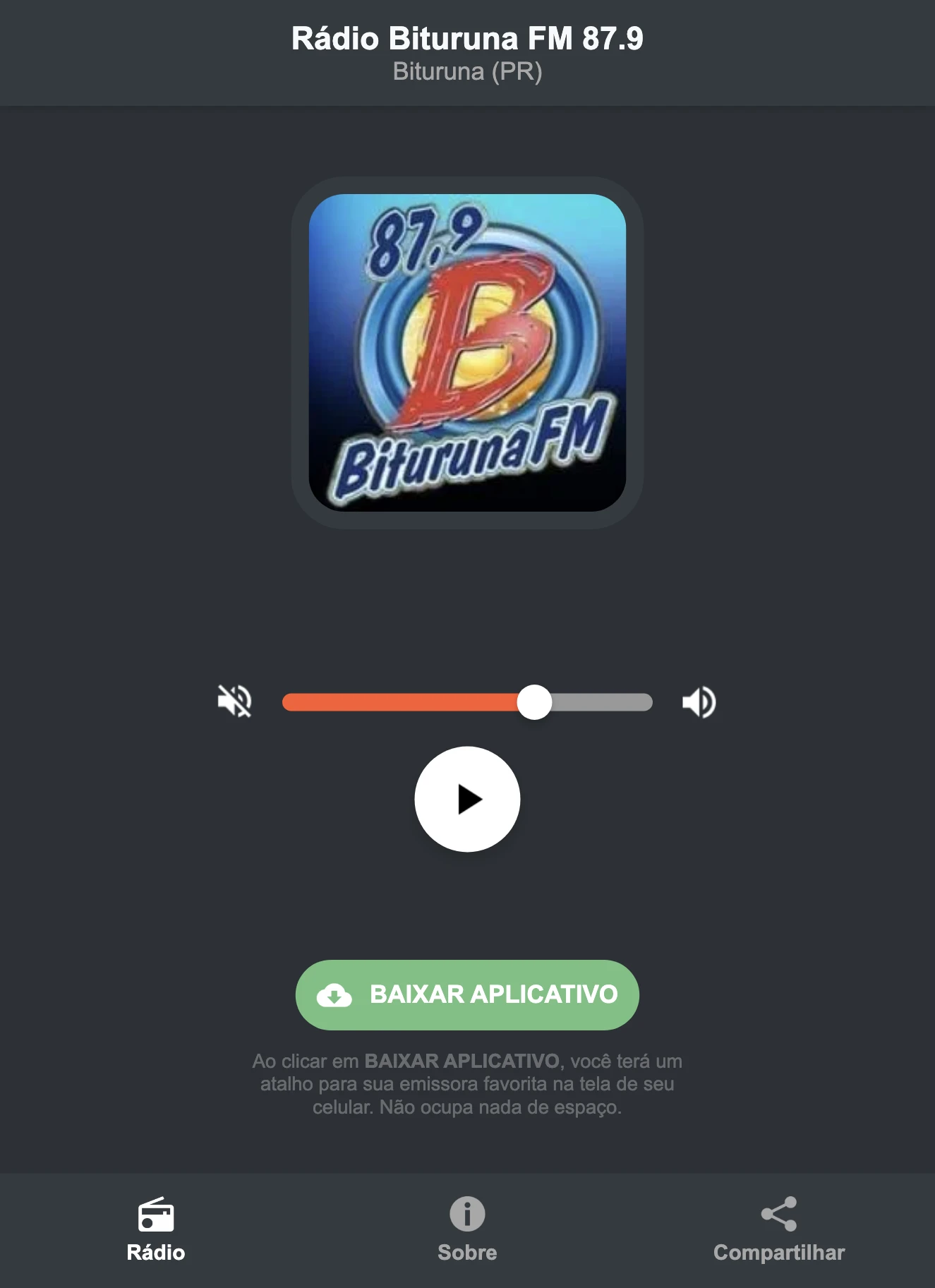Image resolution: width=935 pixels, height=1288 pixels.
Task: Click the app download explanation text
Action: pos(466,1085)
